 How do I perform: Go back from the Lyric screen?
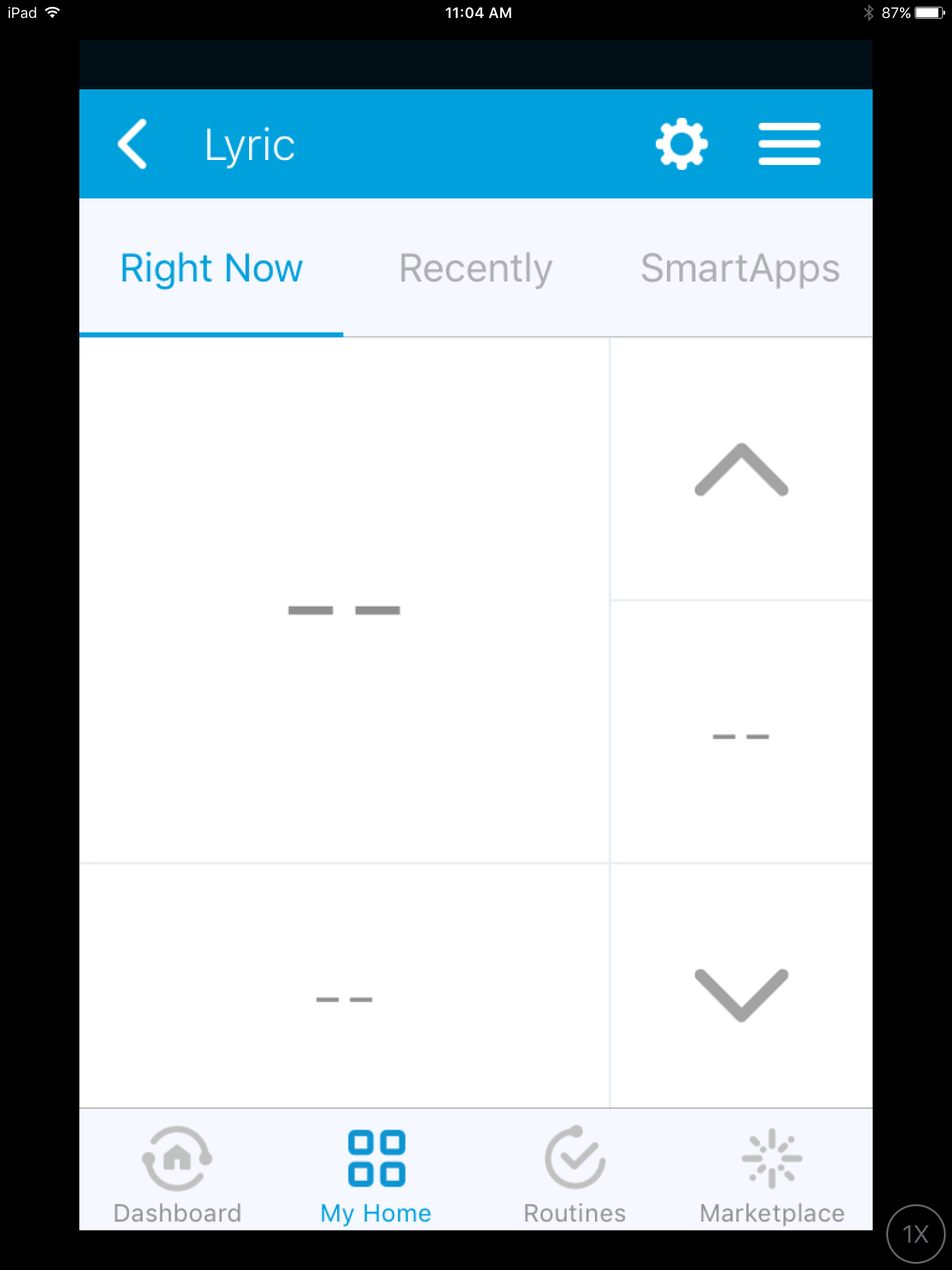coord(133,144)
